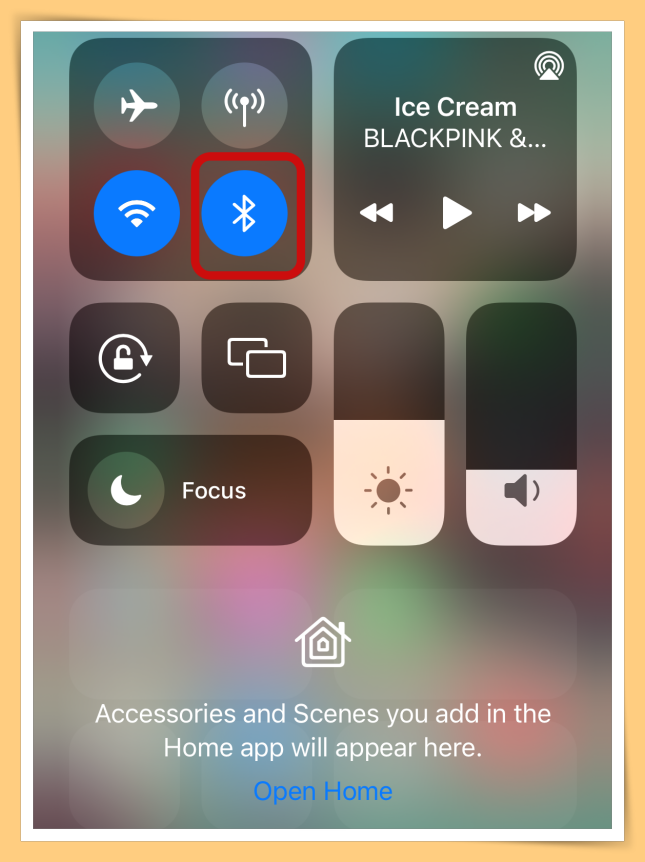Open Home via the link
645x862 pixels.
322,792
